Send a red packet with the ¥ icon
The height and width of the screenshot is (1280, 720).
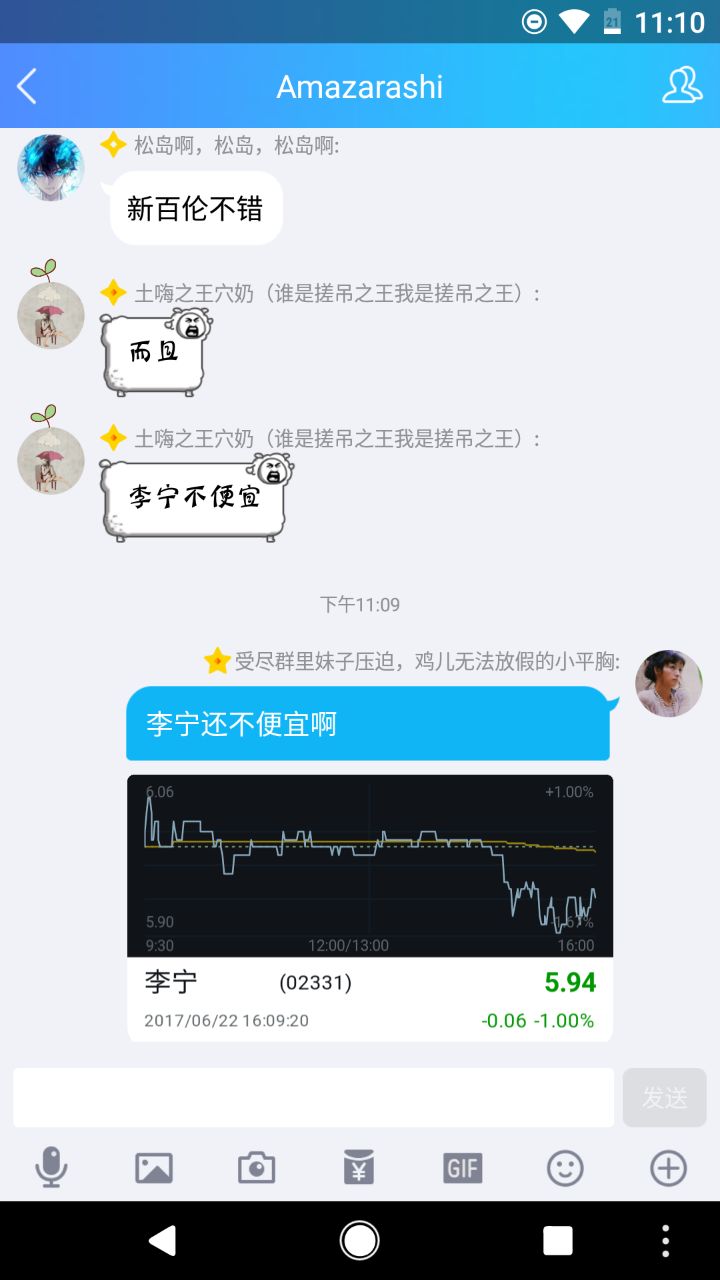tap(359, 1167)
